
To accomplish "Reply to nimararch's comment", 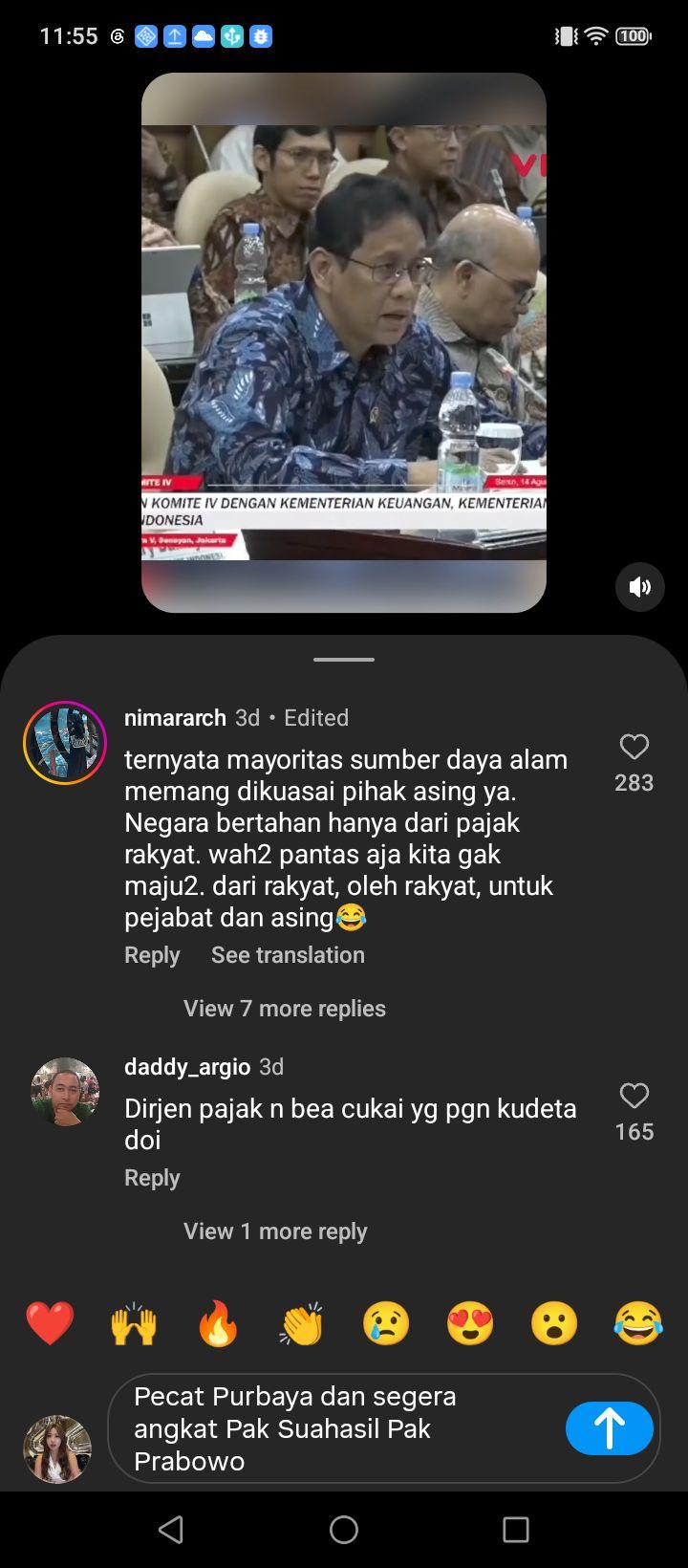I will (152, 954).
